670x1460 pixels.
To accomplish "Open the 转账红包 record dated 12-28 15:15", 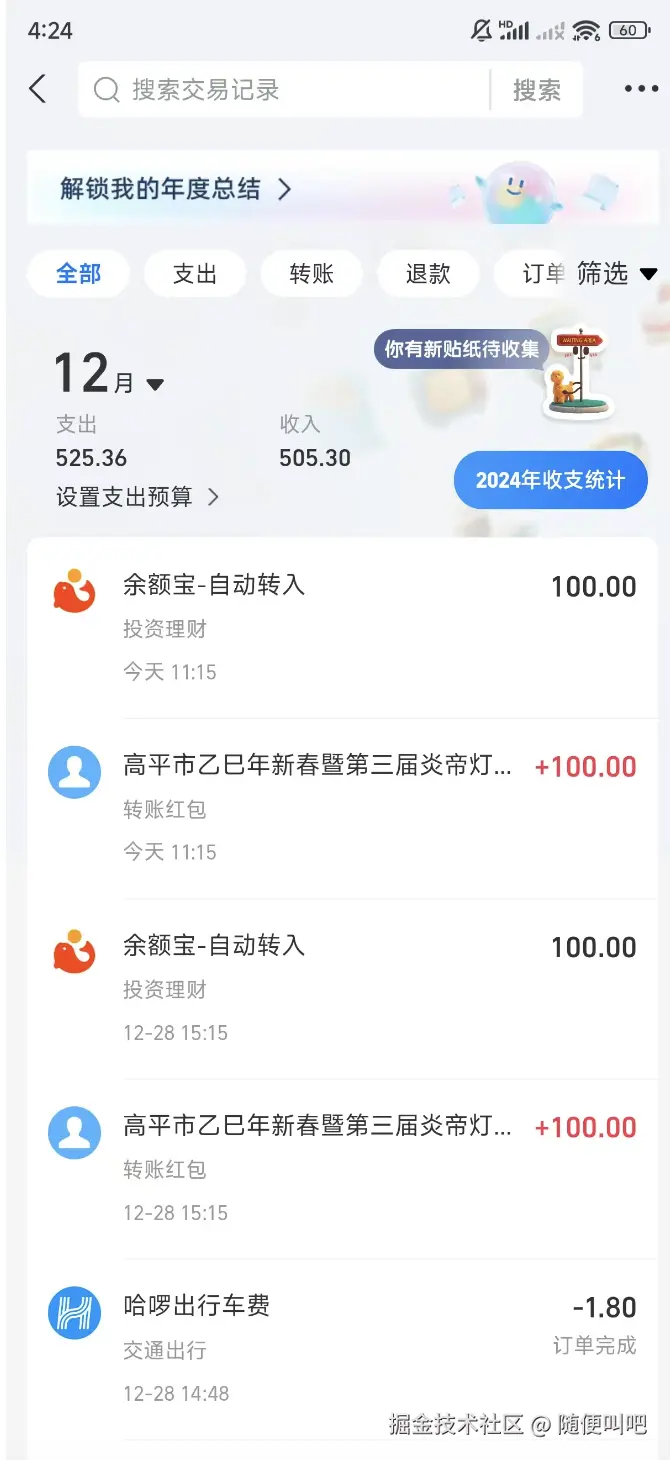I will (x=342, y=1168).
